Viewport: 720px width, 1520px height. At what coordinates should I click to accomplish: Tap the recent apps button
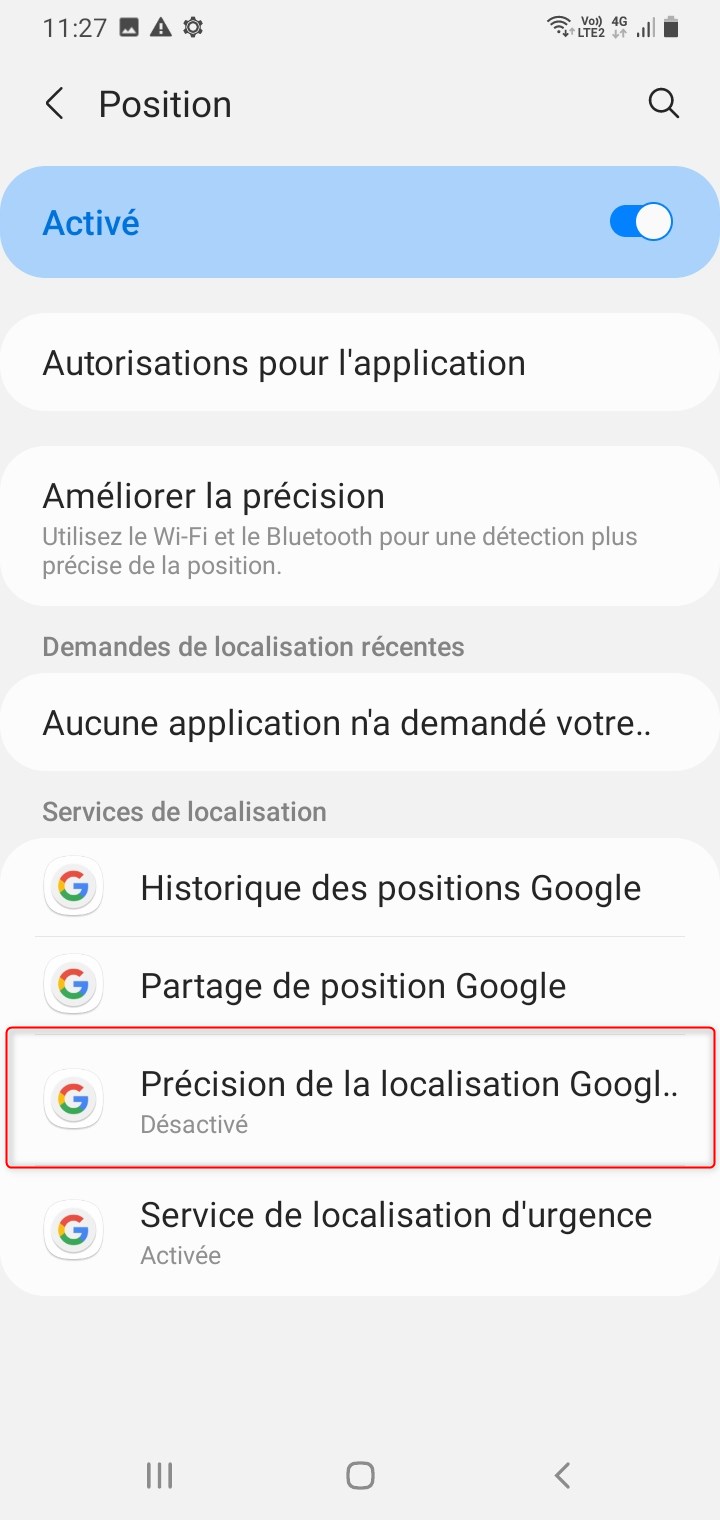(x=159, y=1474)
